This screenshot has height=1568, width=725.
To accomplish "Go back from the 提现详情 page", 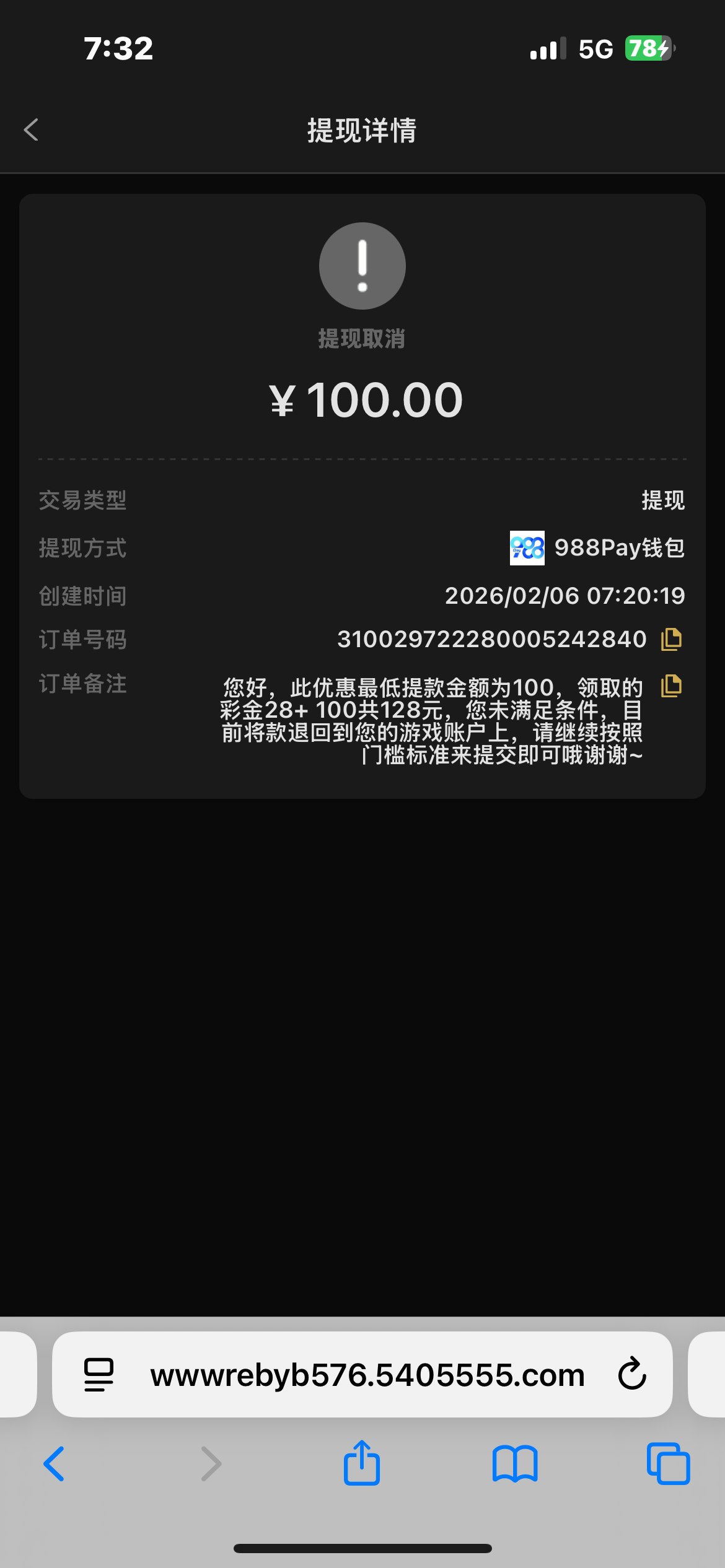I will pyautogui.click(x=31, y=130).
